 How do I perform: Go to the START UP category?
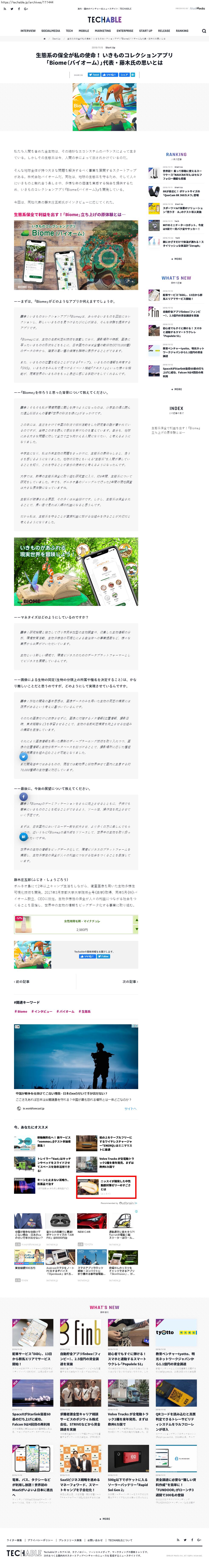[x=146, y=30]
